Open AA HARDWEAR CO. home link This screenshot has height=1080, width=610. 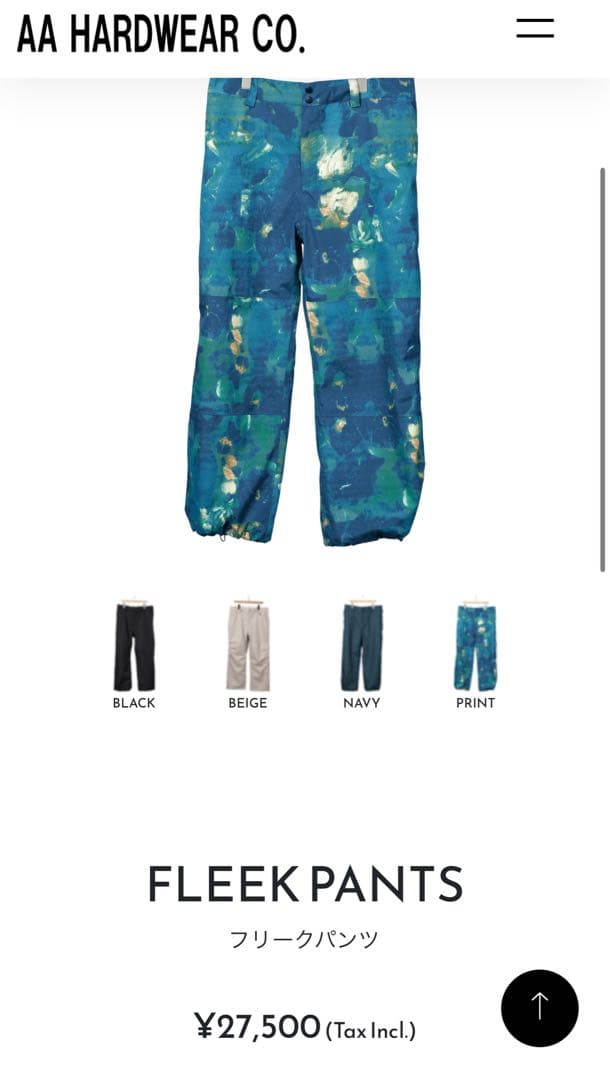pyautogui.click(x=161, y=34)
